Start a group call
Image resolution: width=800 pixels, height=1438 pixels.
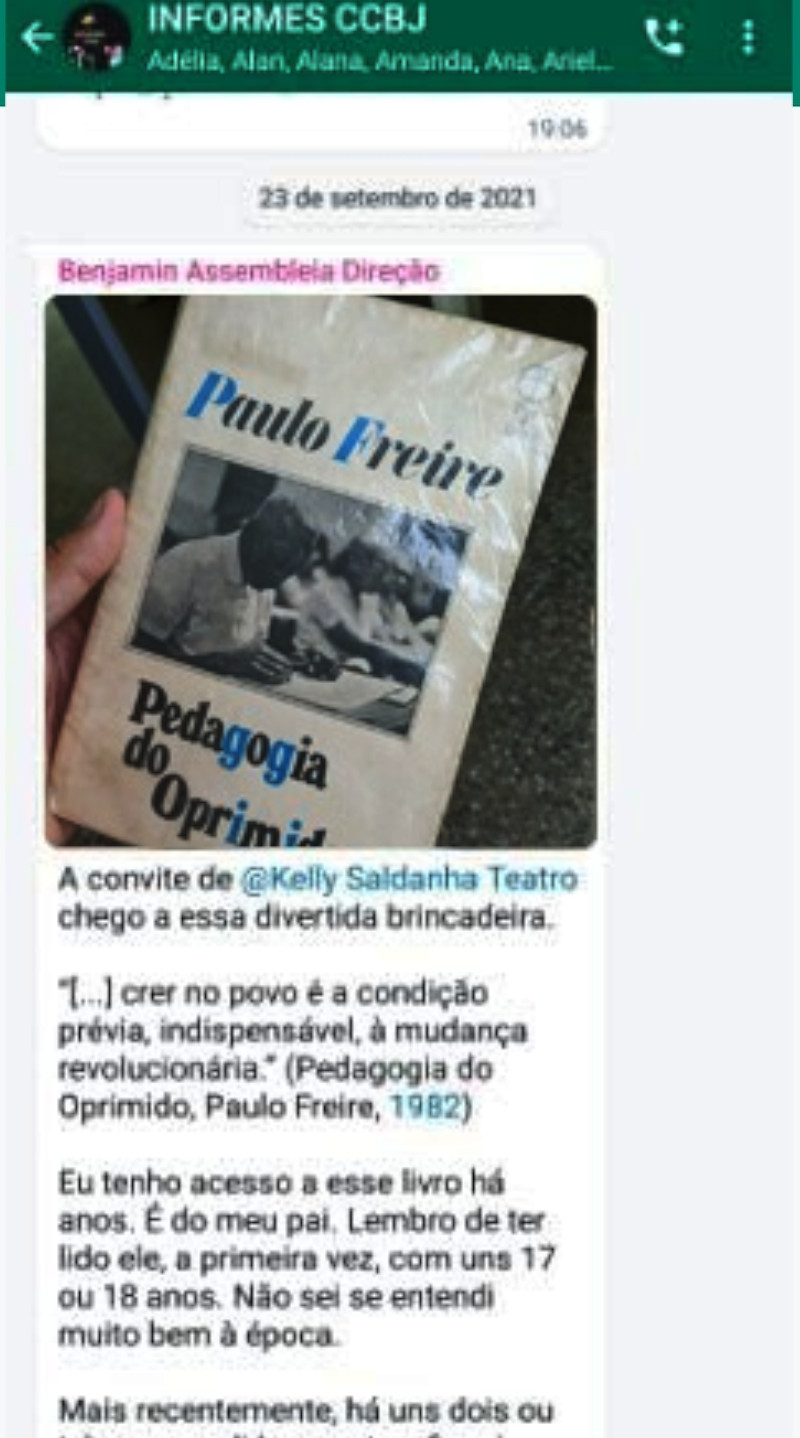(664, 39)
